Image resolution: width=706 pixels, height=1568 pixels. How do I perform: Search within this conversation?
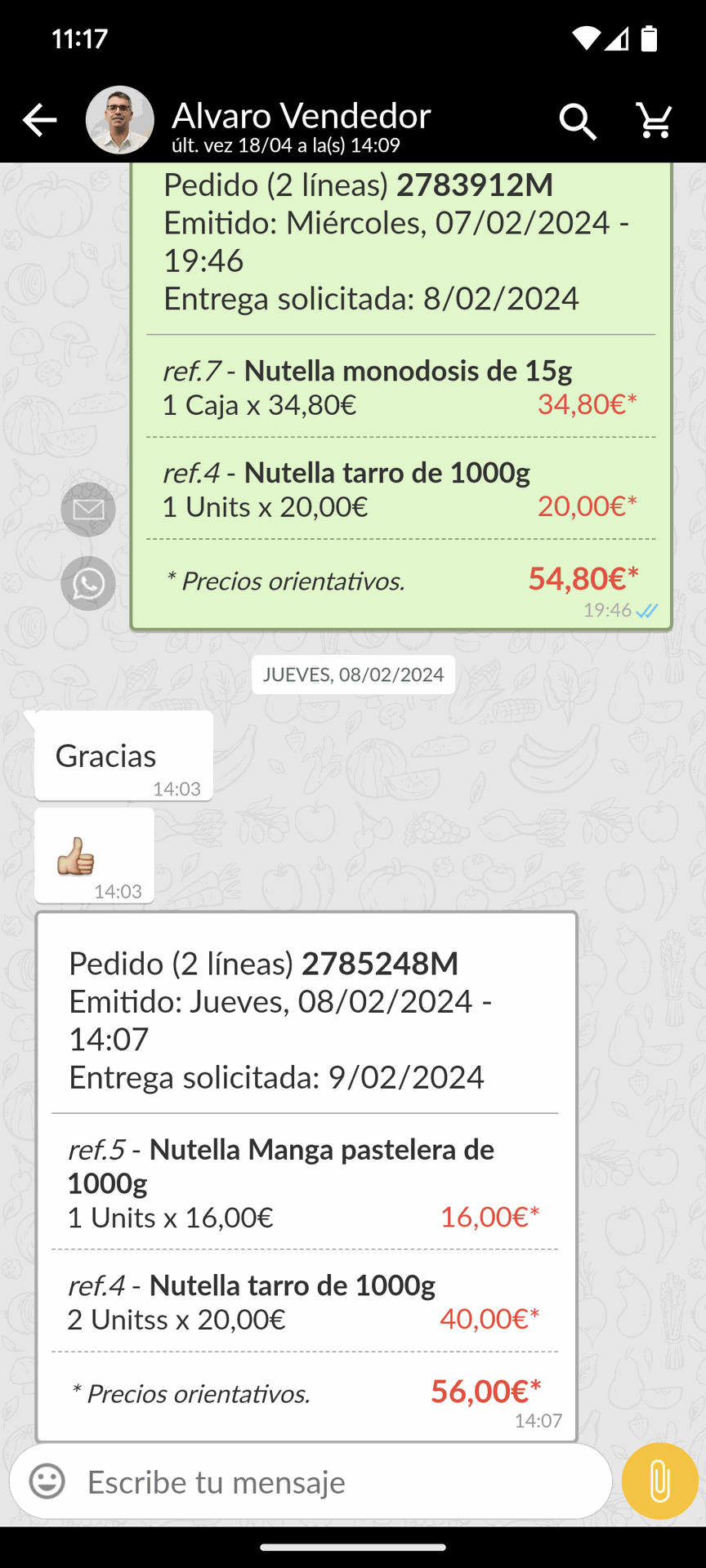point(577,122)
